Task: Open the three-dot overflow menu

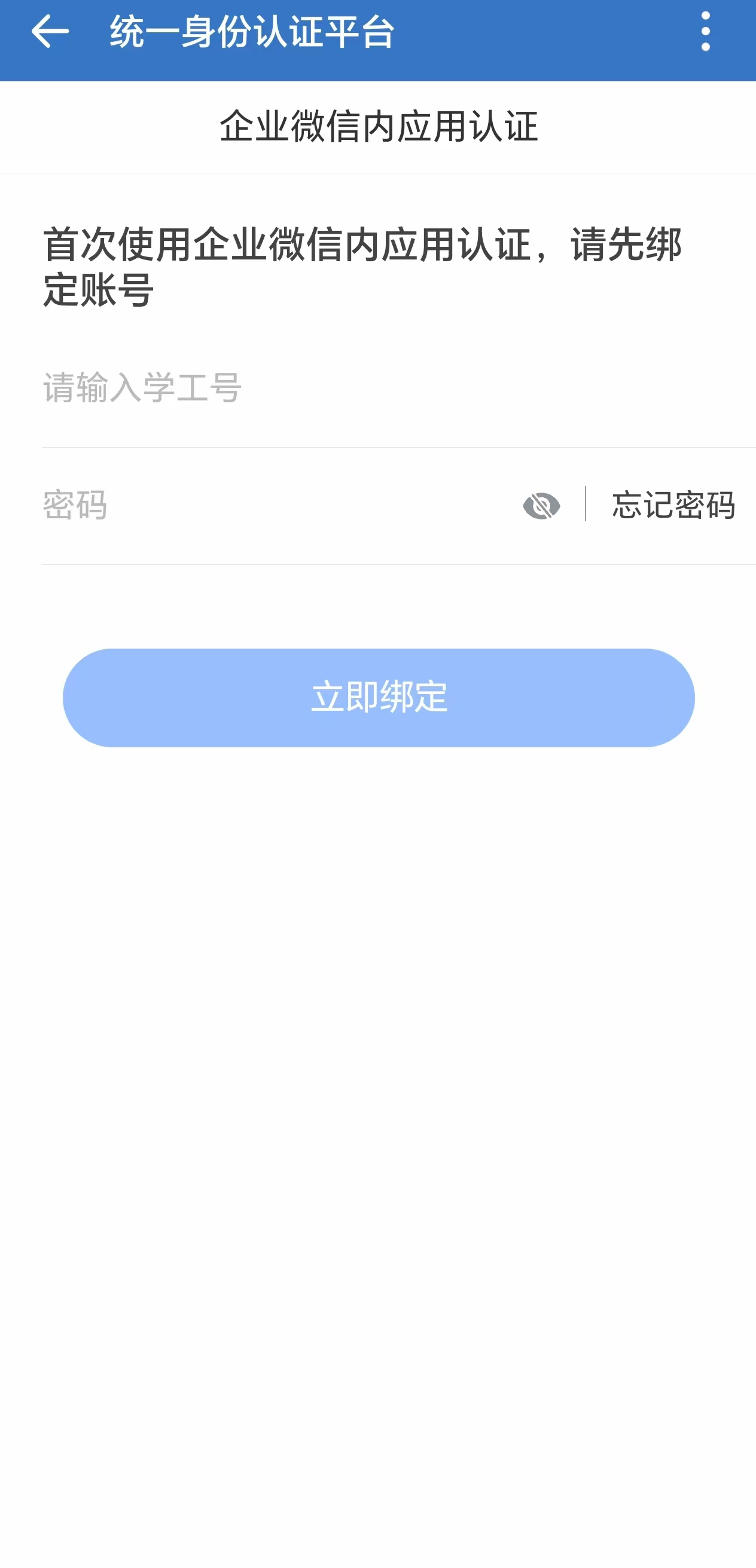Action: [x=705, y=32]
